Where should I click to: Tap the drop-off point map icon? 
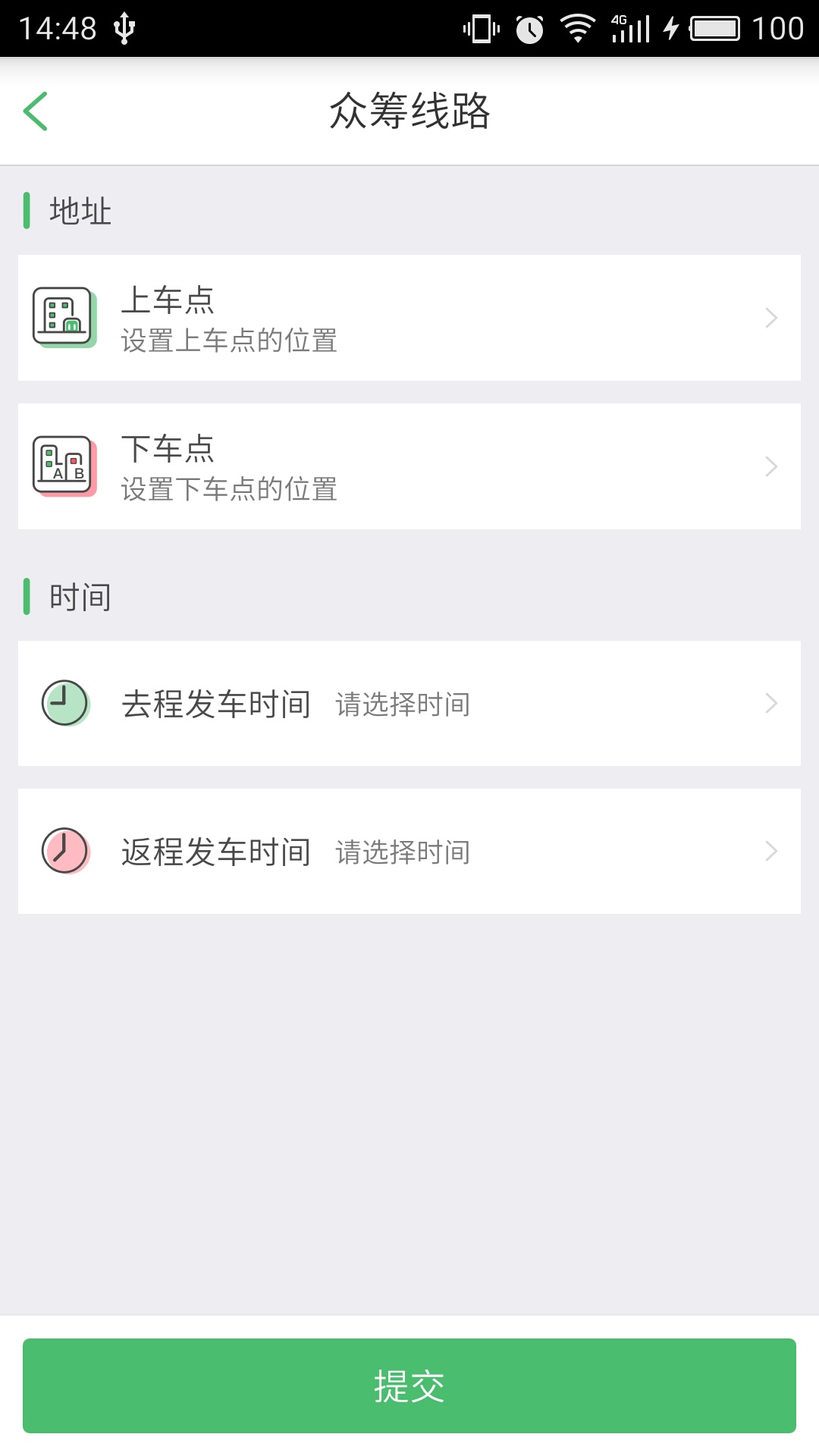point(64,466)
